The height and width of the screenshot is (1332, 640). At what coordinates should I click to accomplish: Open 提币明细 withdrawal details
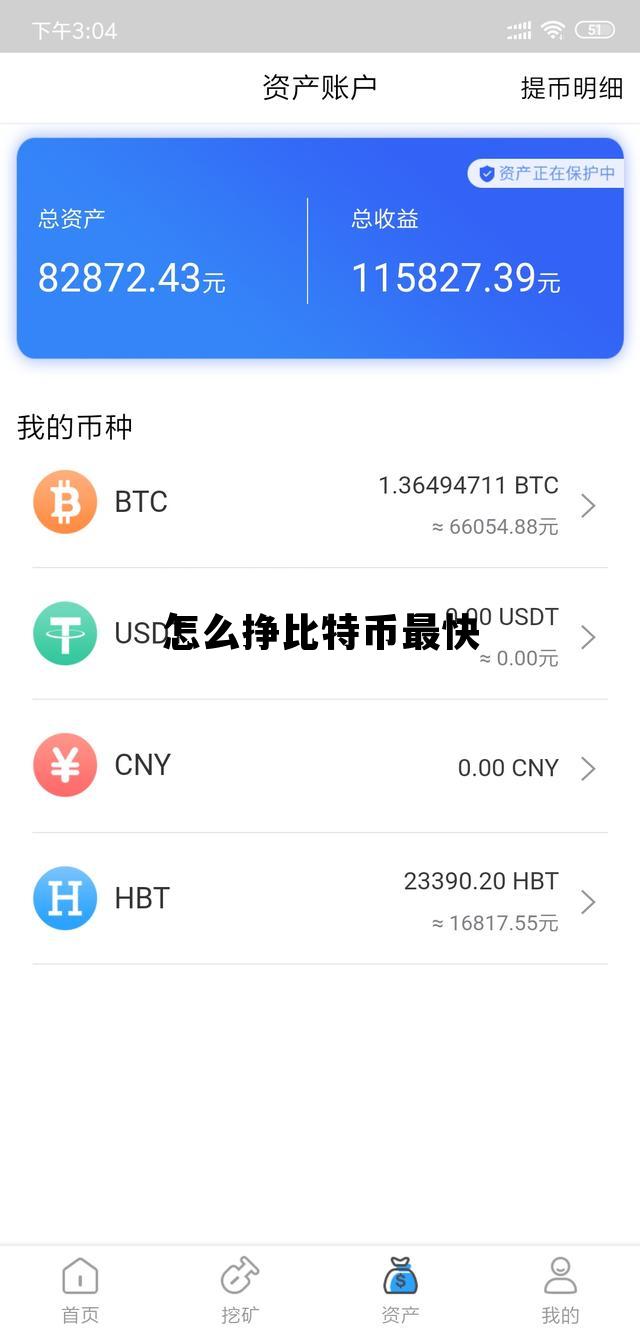tap(571, 88)
